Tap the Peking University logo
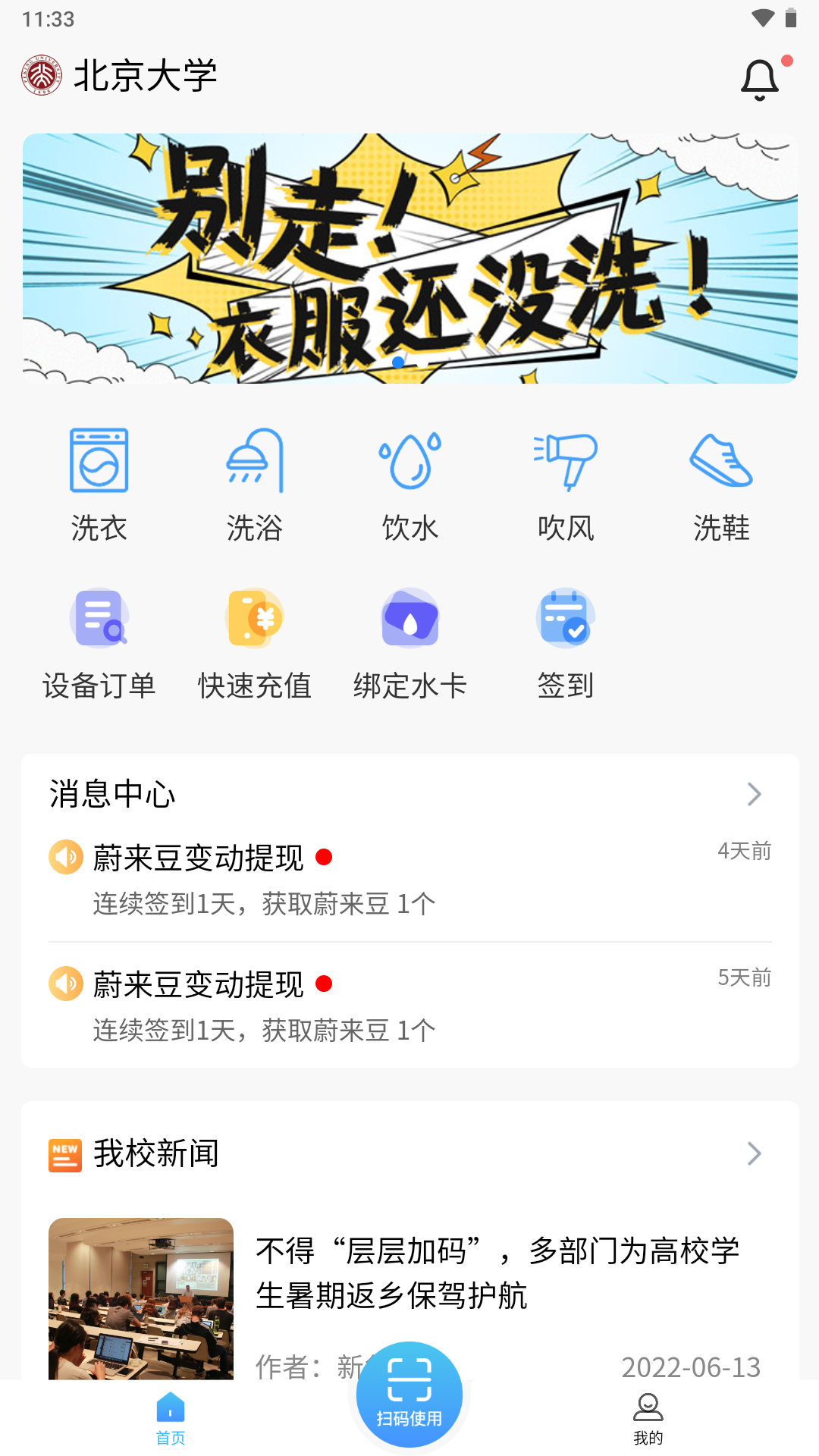This screenshot has width=819, height=1456. coord(43,75)
